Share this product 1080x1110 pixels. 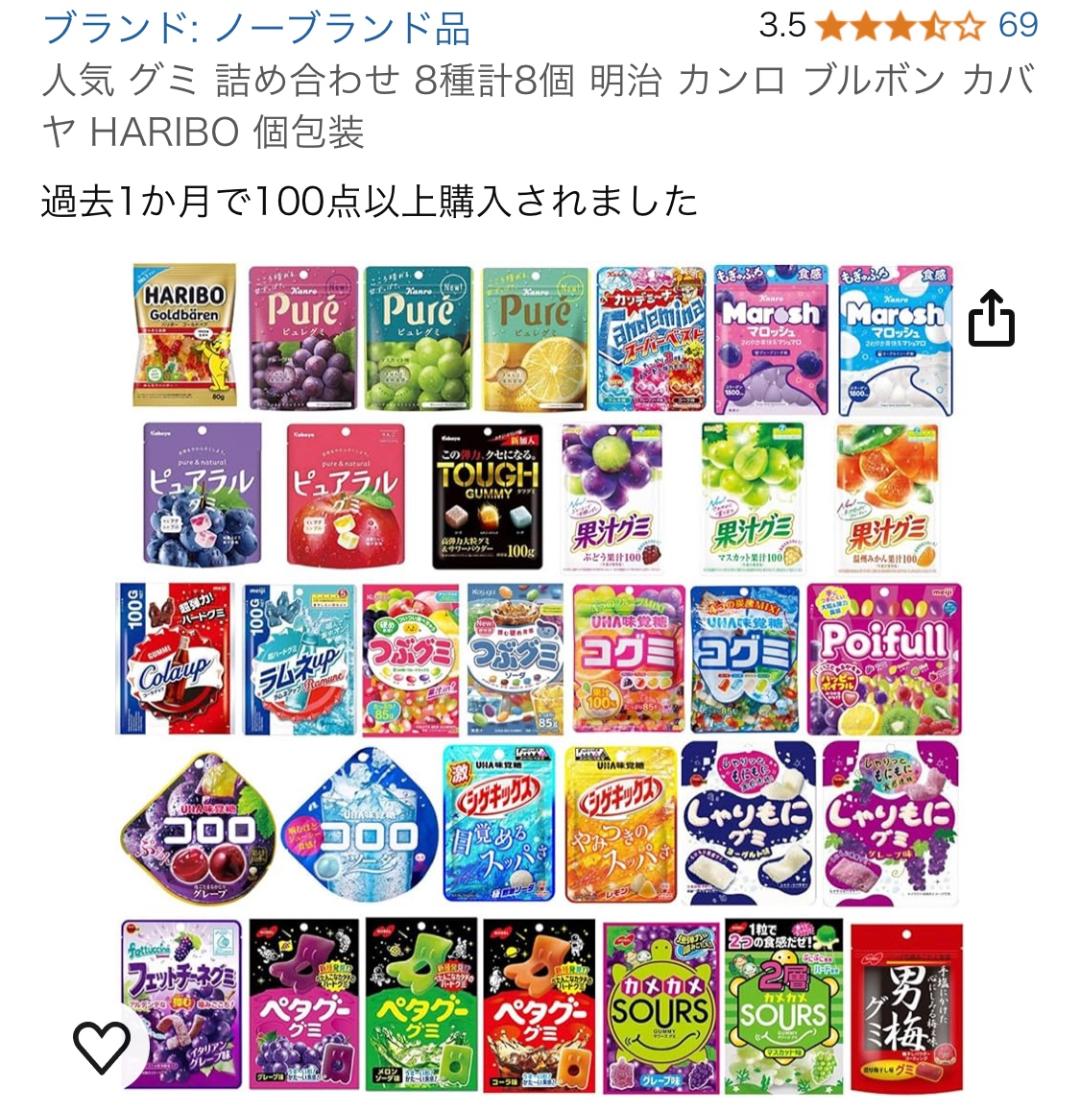(x=992, y=318)
